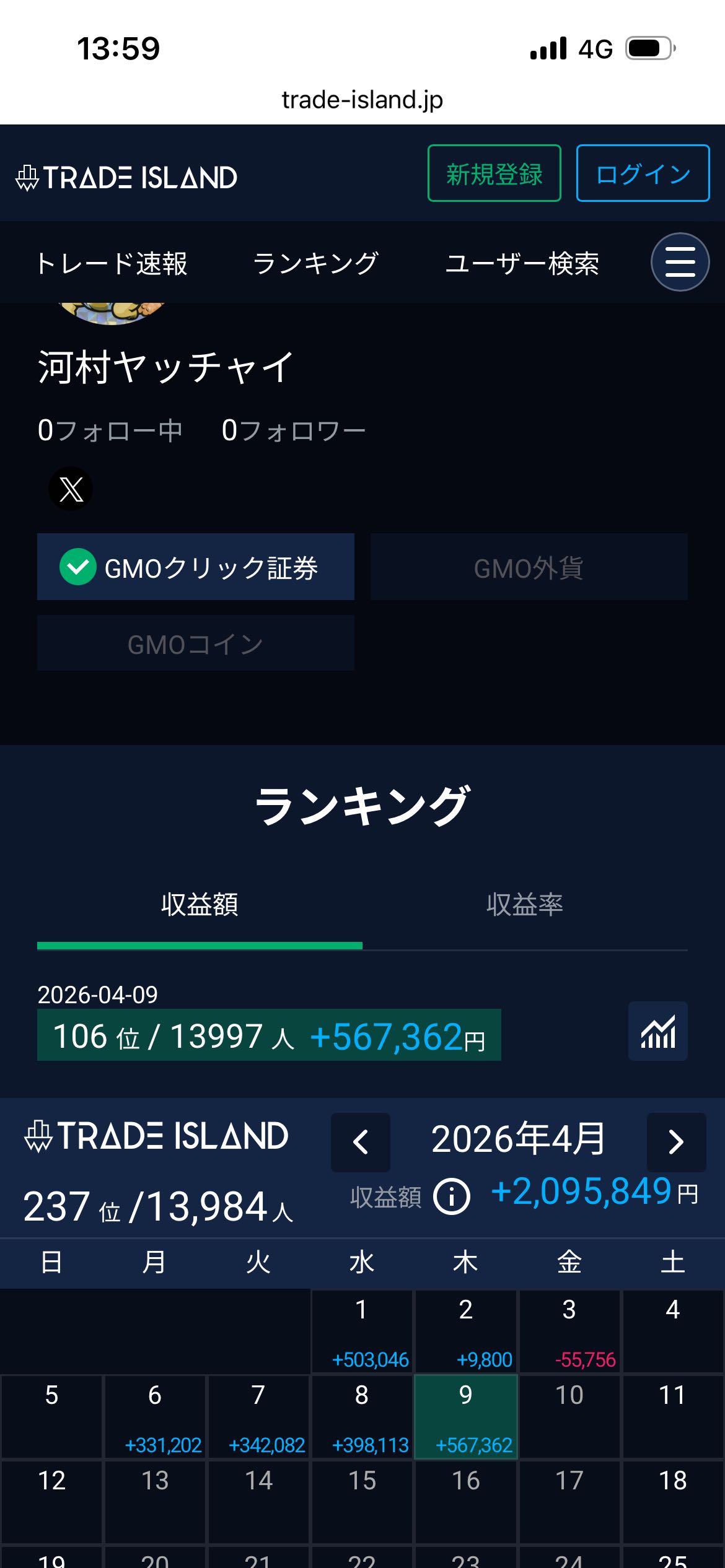The height and width of the screenshot is (1568, 725).
Task: Select April 1 with +503,046
Action: click(x=362, y=1331)
